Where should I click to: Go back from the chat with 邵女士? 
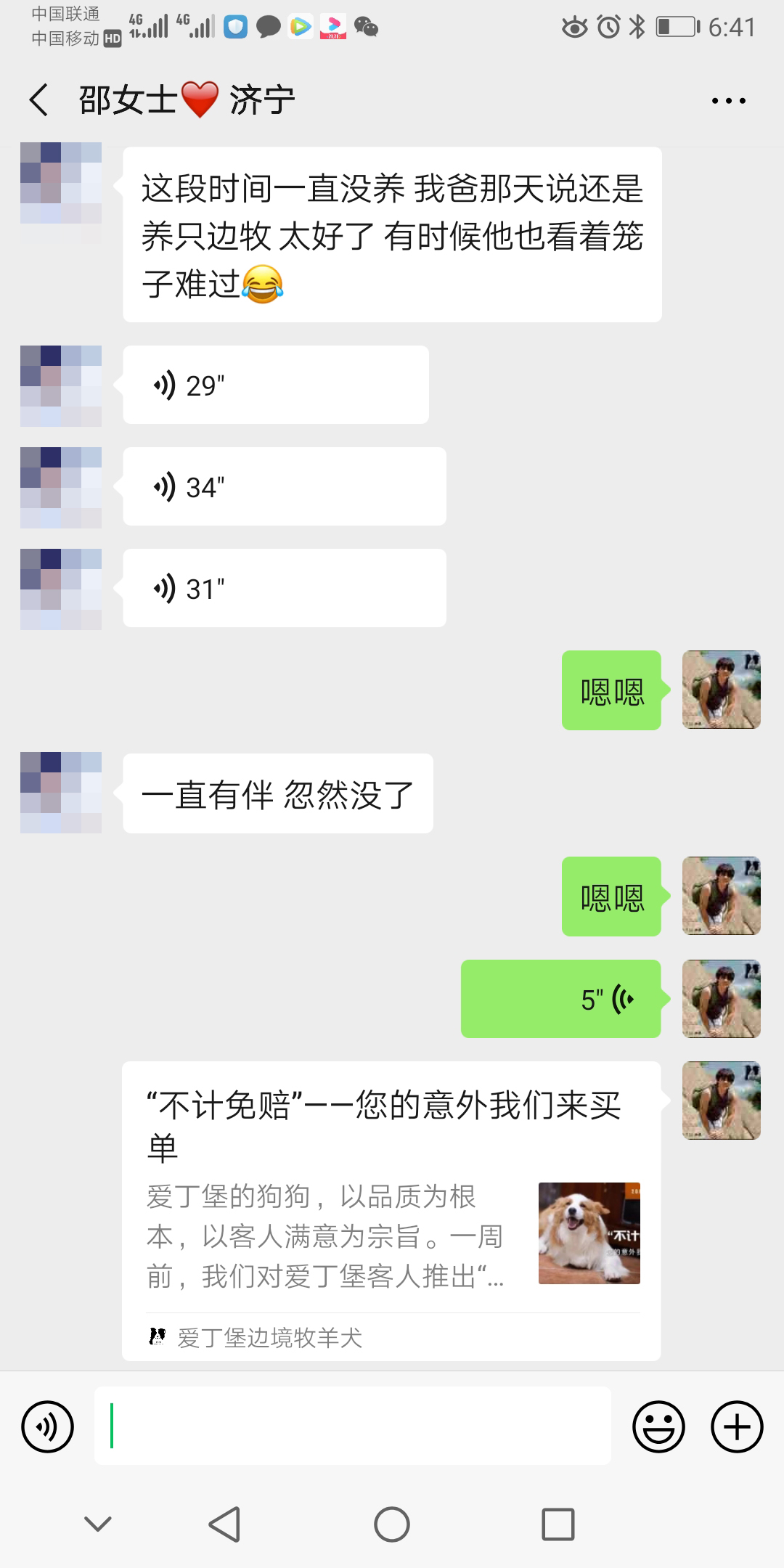tap(39, 99)
